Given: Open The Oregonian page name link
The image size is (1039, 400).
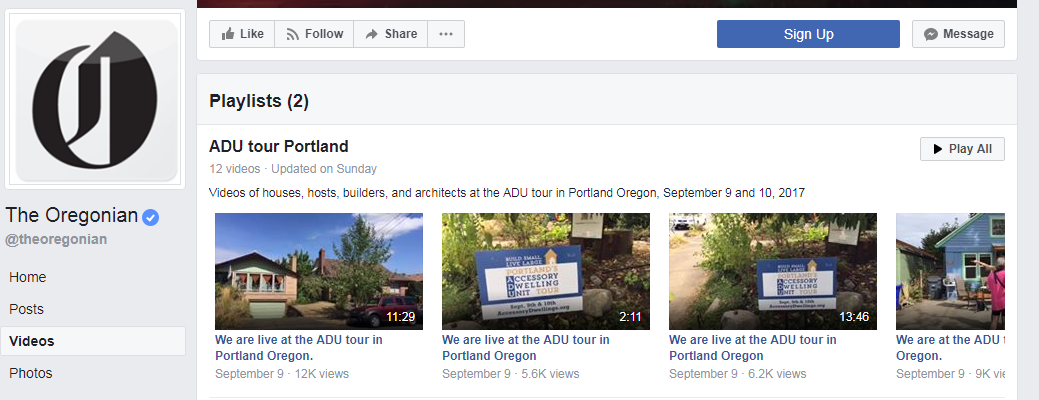Looking at the screenshot, I should pos(70,216).
